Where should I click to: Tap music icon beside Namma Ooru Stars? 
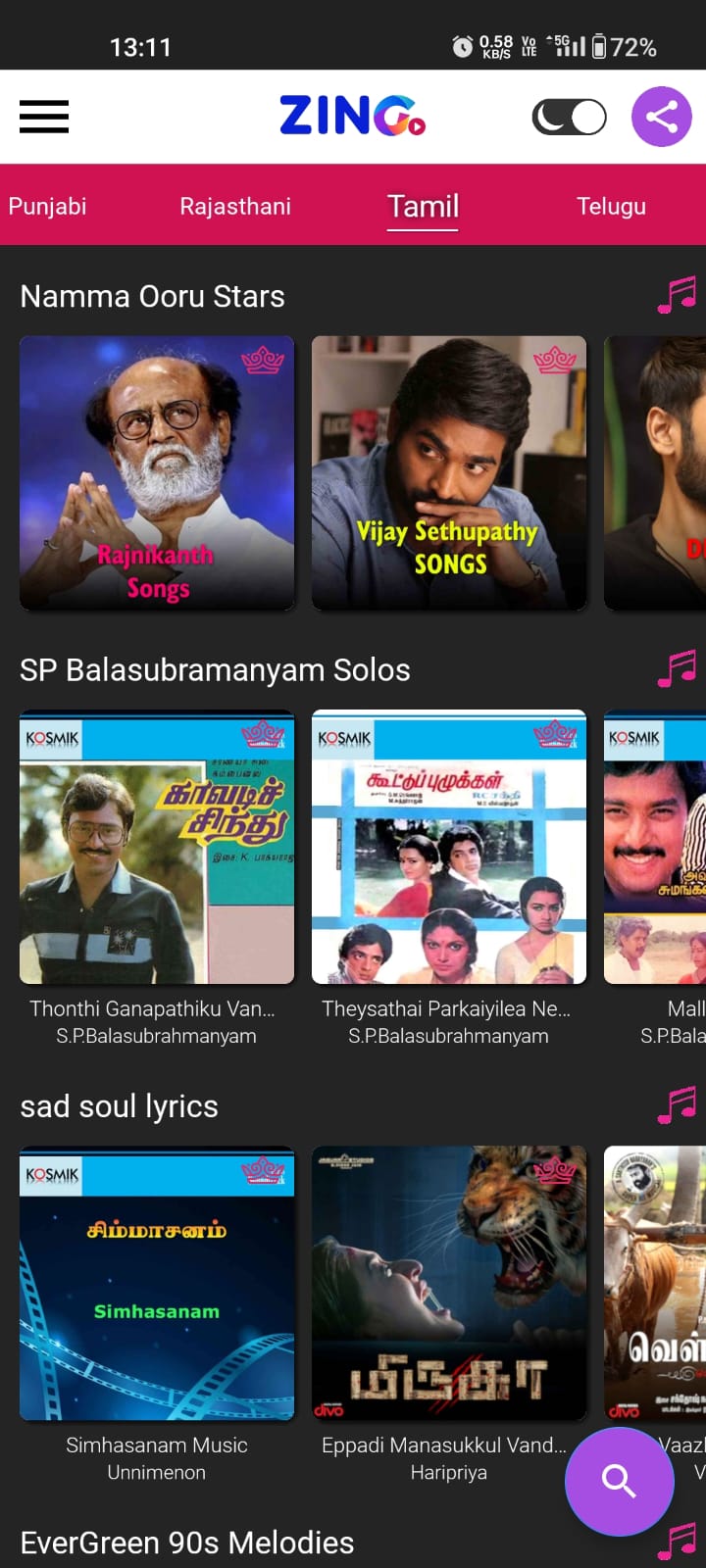click(x=677, y=295)
